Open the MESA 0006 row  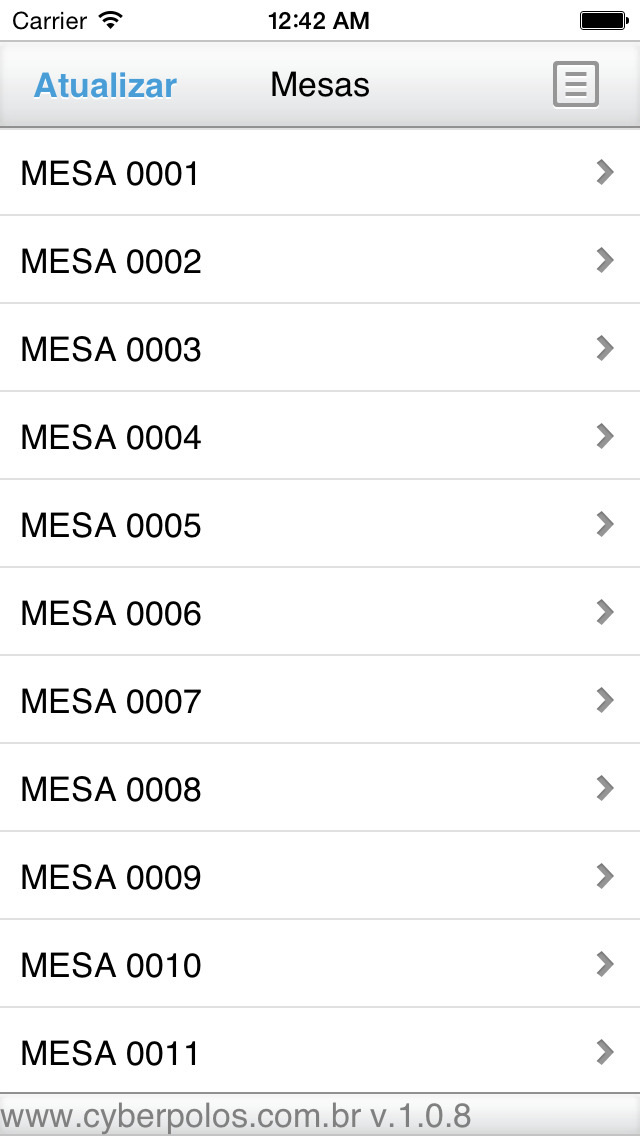(x=320, y=611)
